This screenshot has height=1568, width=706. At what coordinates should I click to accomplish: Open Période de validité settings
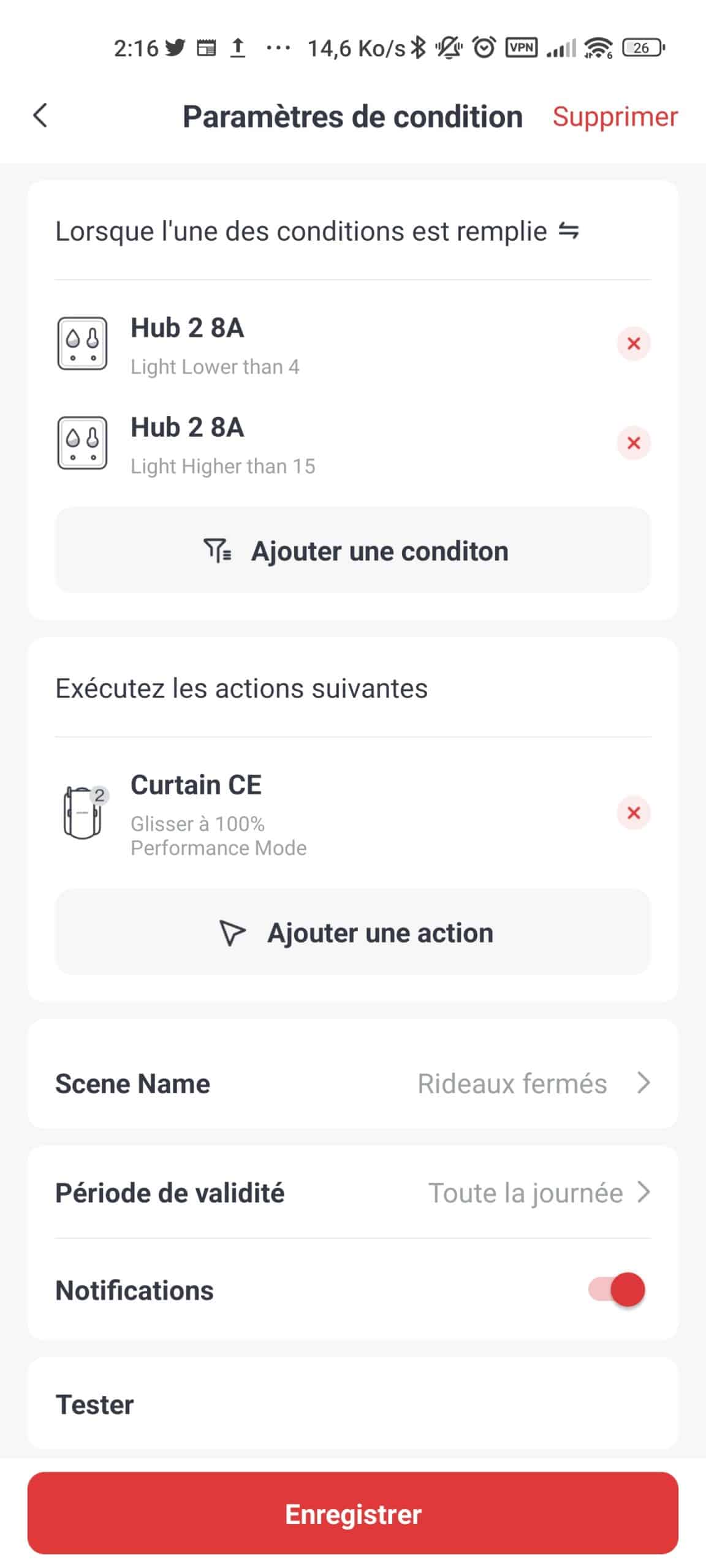tap(353, 1192)
